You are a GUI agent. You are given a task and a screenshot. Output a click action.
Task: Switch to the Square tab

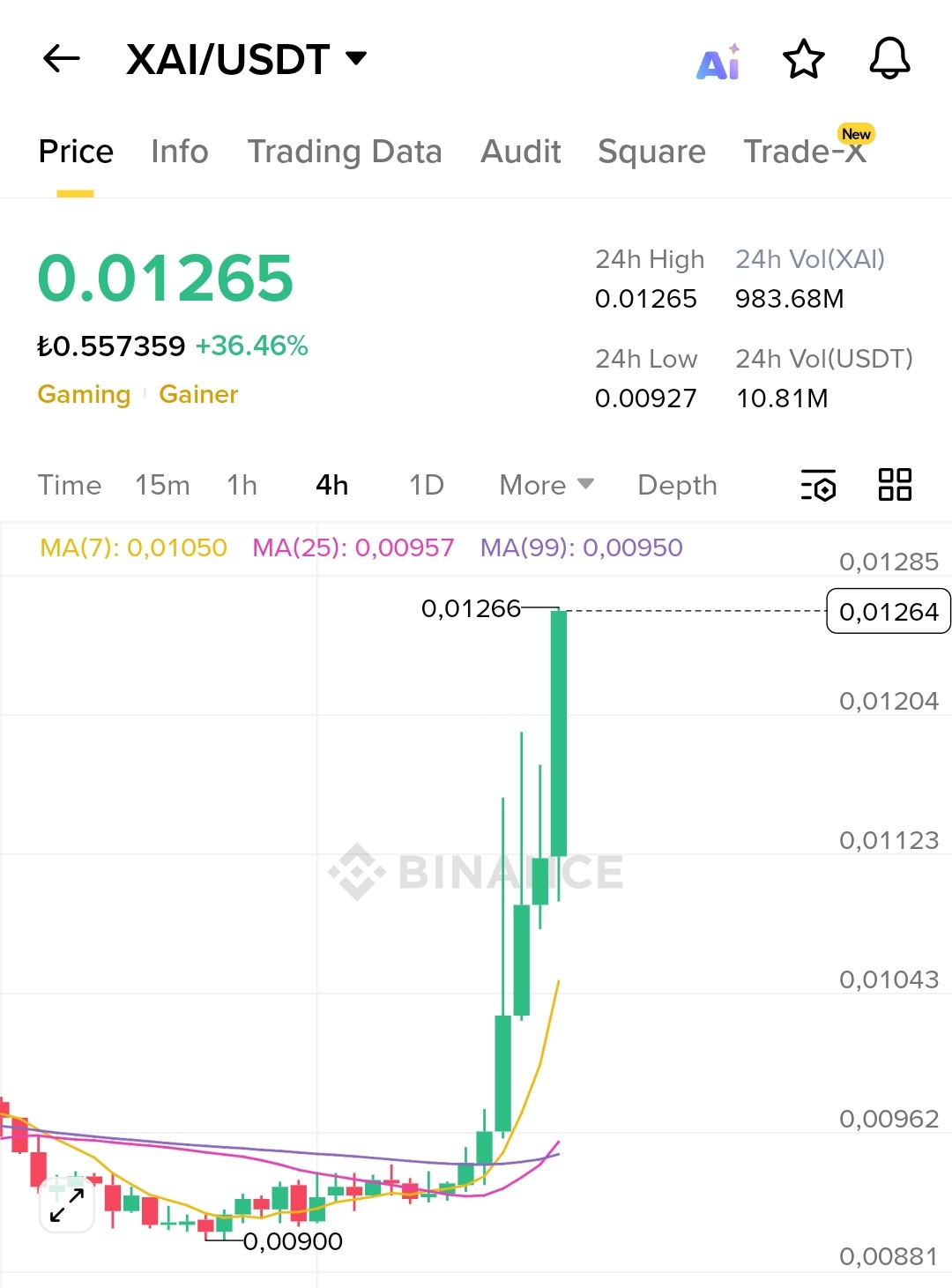pyautogui.click(x=651, y=152)
